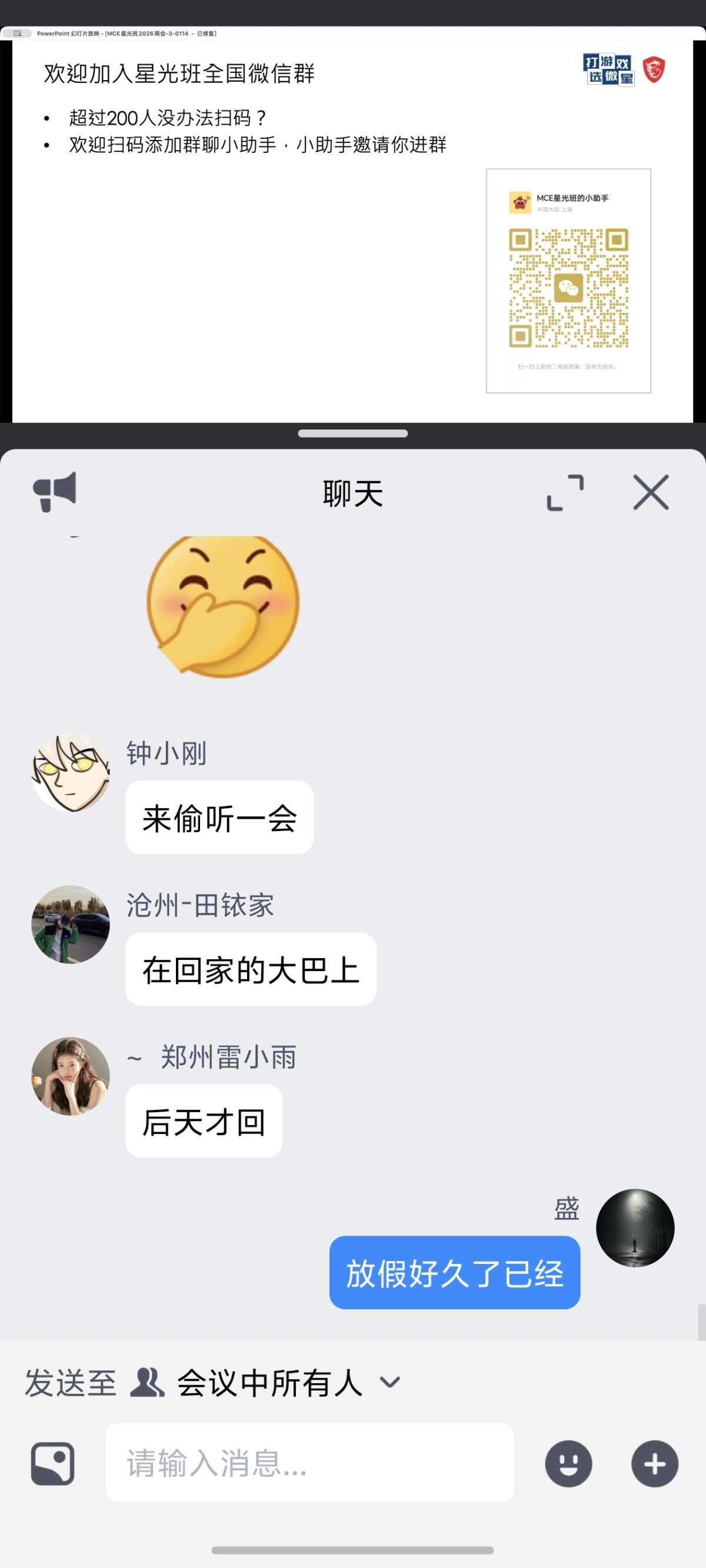Select the image sharing icon beside the input
This screenshot has height=1568, width=706.
coord(52,1464)
